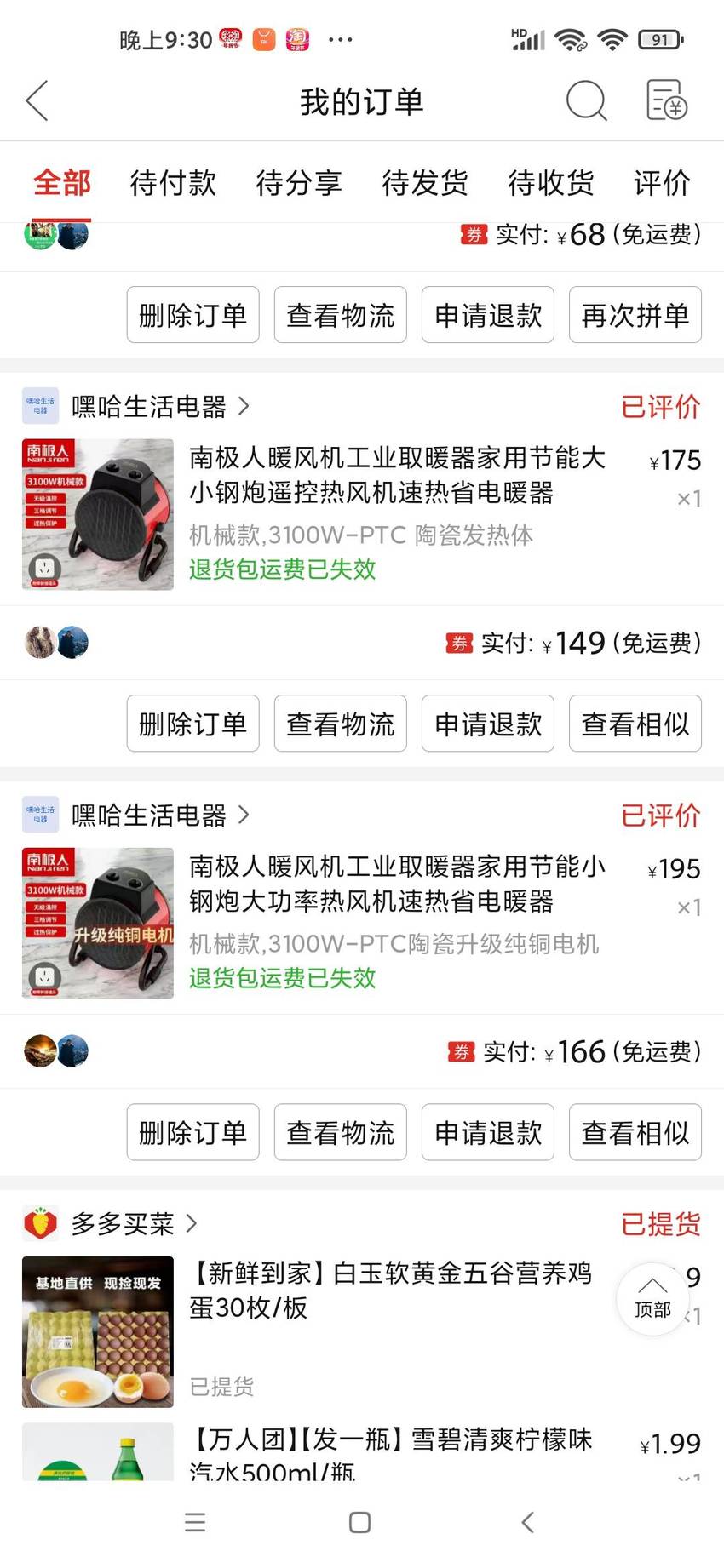724x1568 pixels.
Task: Open the ¥175 南极人暖风机 order item
Action: pyautogui.click(x=362, y=514)
